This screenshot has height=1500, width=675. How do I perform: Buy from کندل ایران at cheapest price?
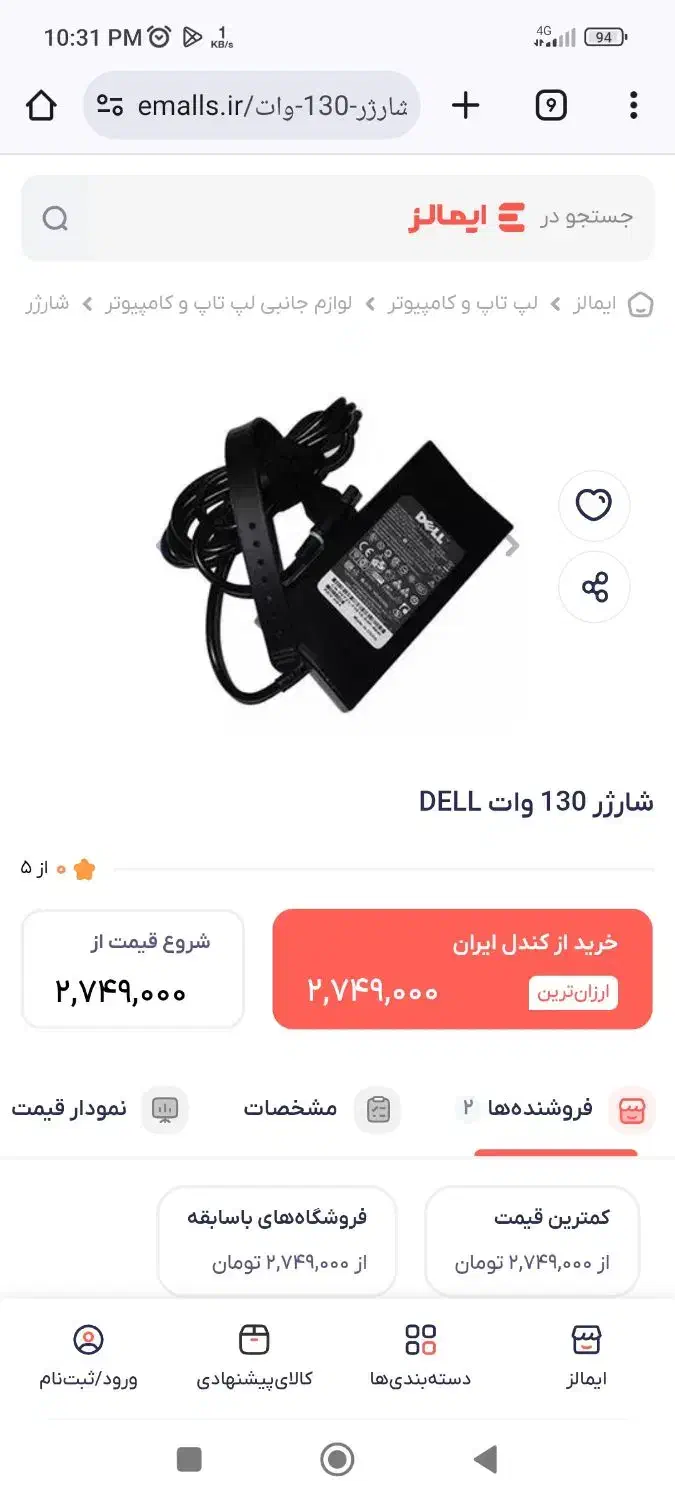[462, 969]
